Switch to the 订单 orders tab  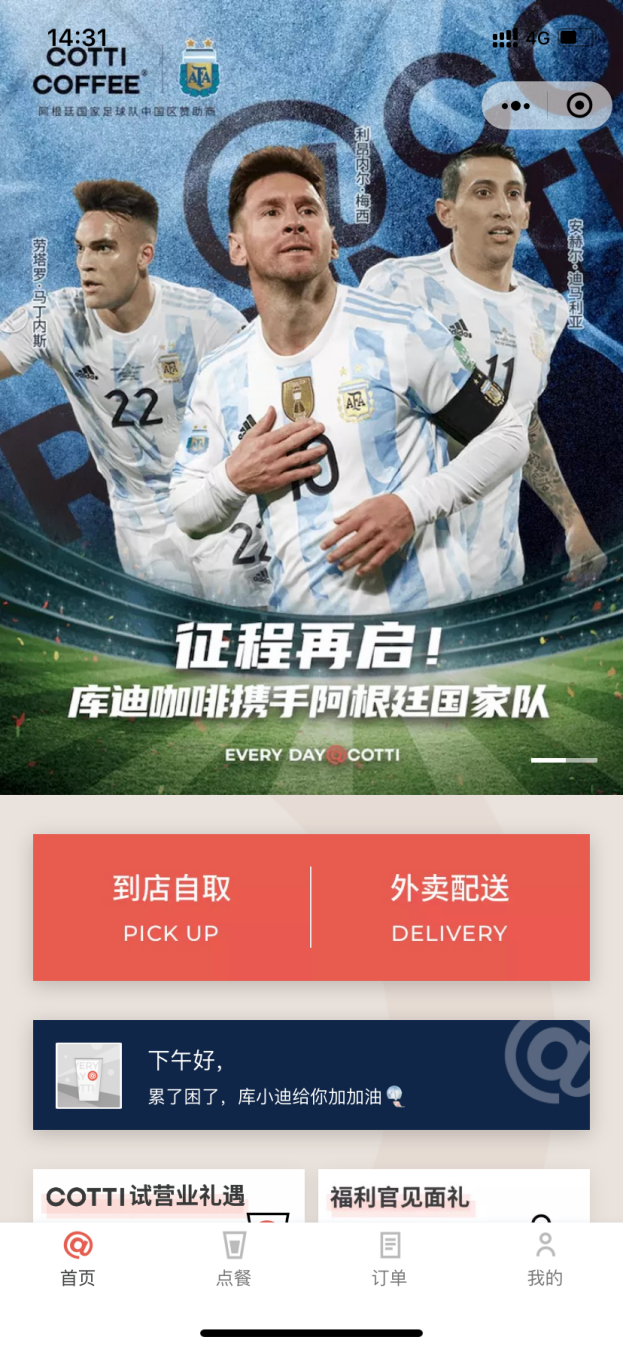(x=389, y=1259)
